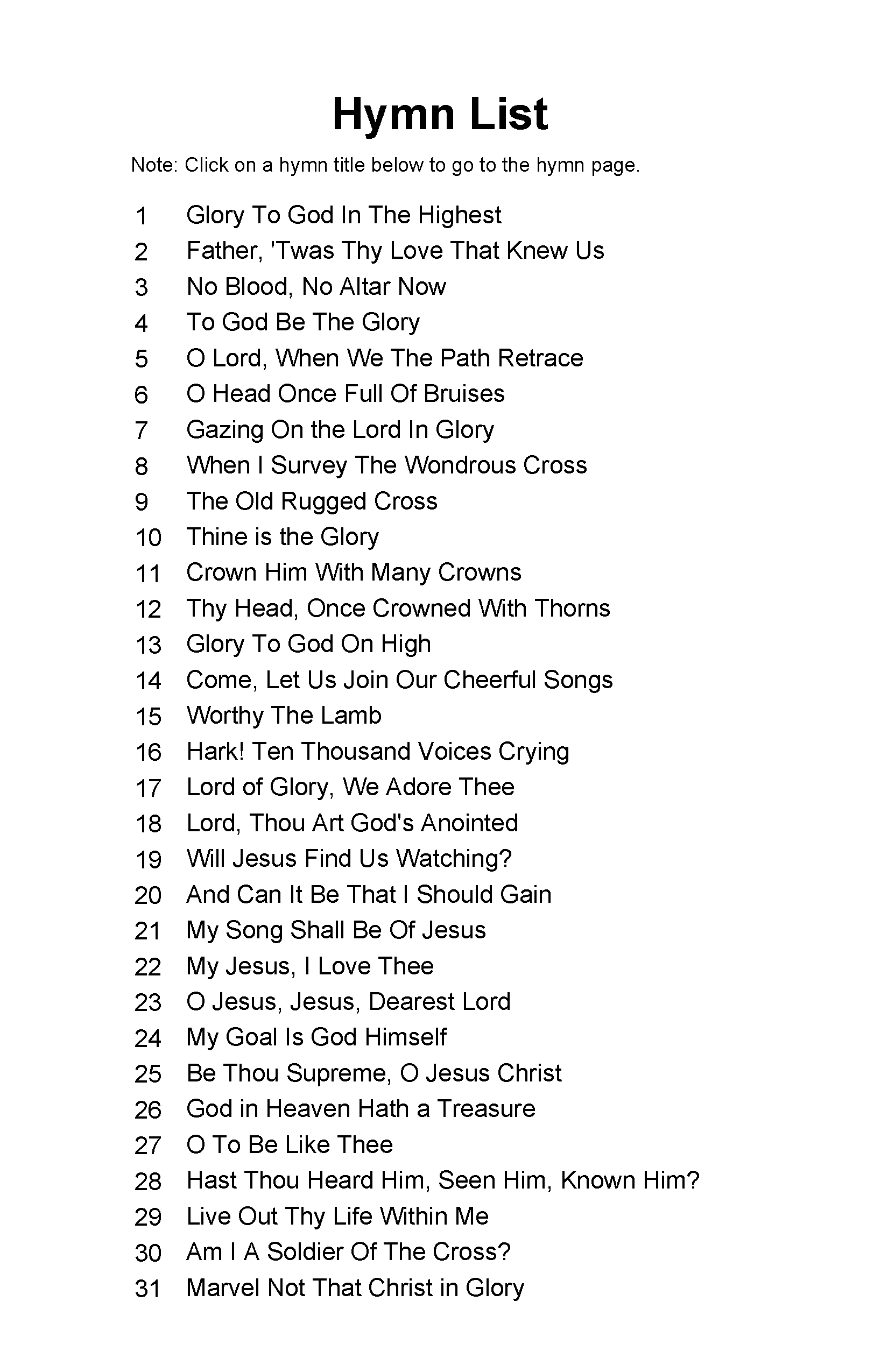
Task: Open The Old Rugged Cross hymn
Action: (x=312, y=501)
